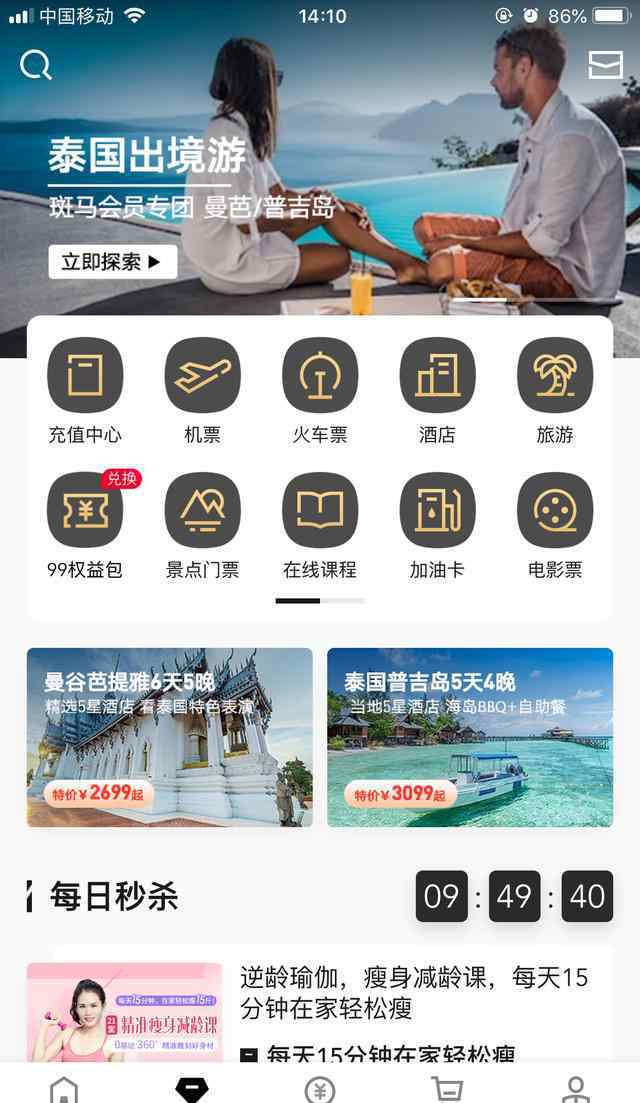Switch to the home tab
Image resolution: width=640 pixels, height=1103 pixels.
[x=64, y=1089]
